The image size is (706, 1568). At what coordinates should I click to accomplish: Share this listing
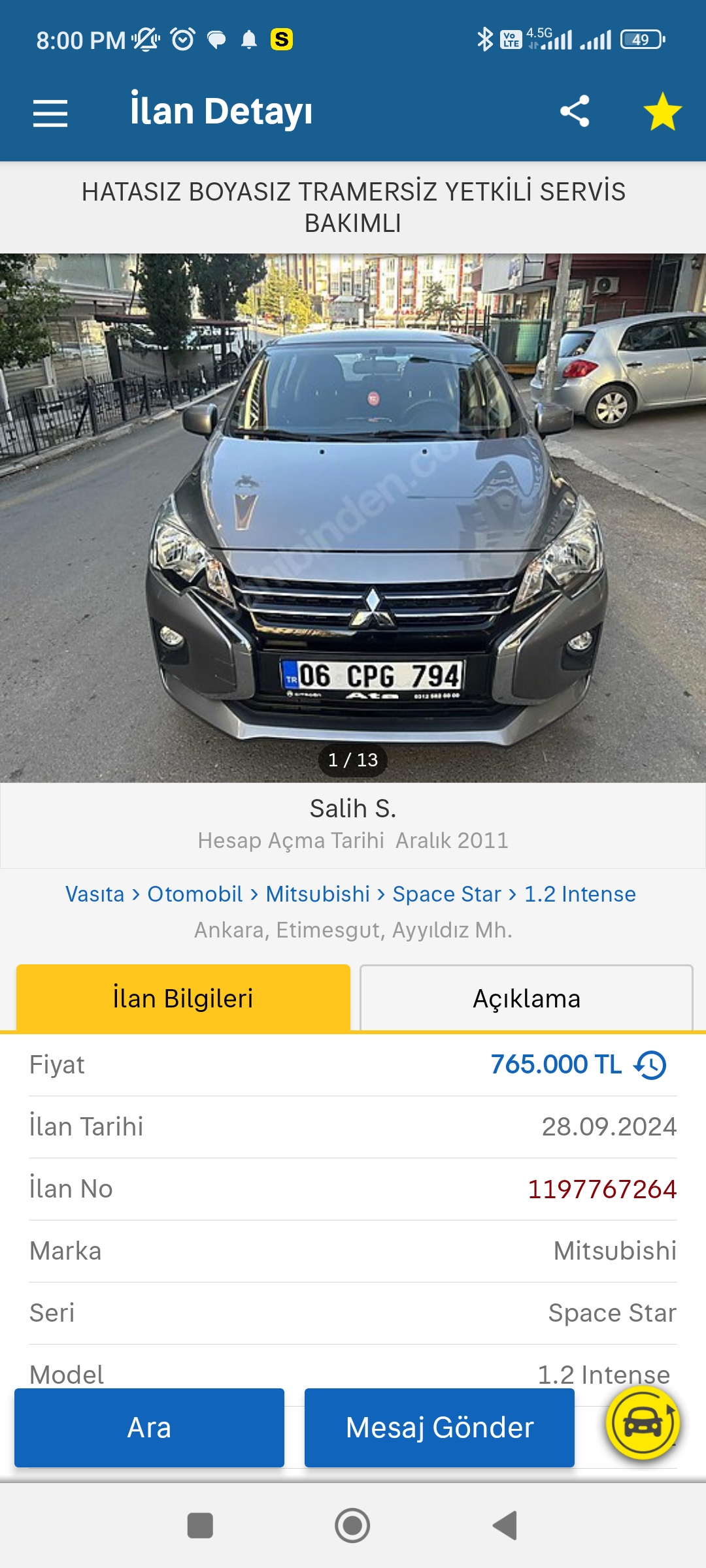coord(575,111)
